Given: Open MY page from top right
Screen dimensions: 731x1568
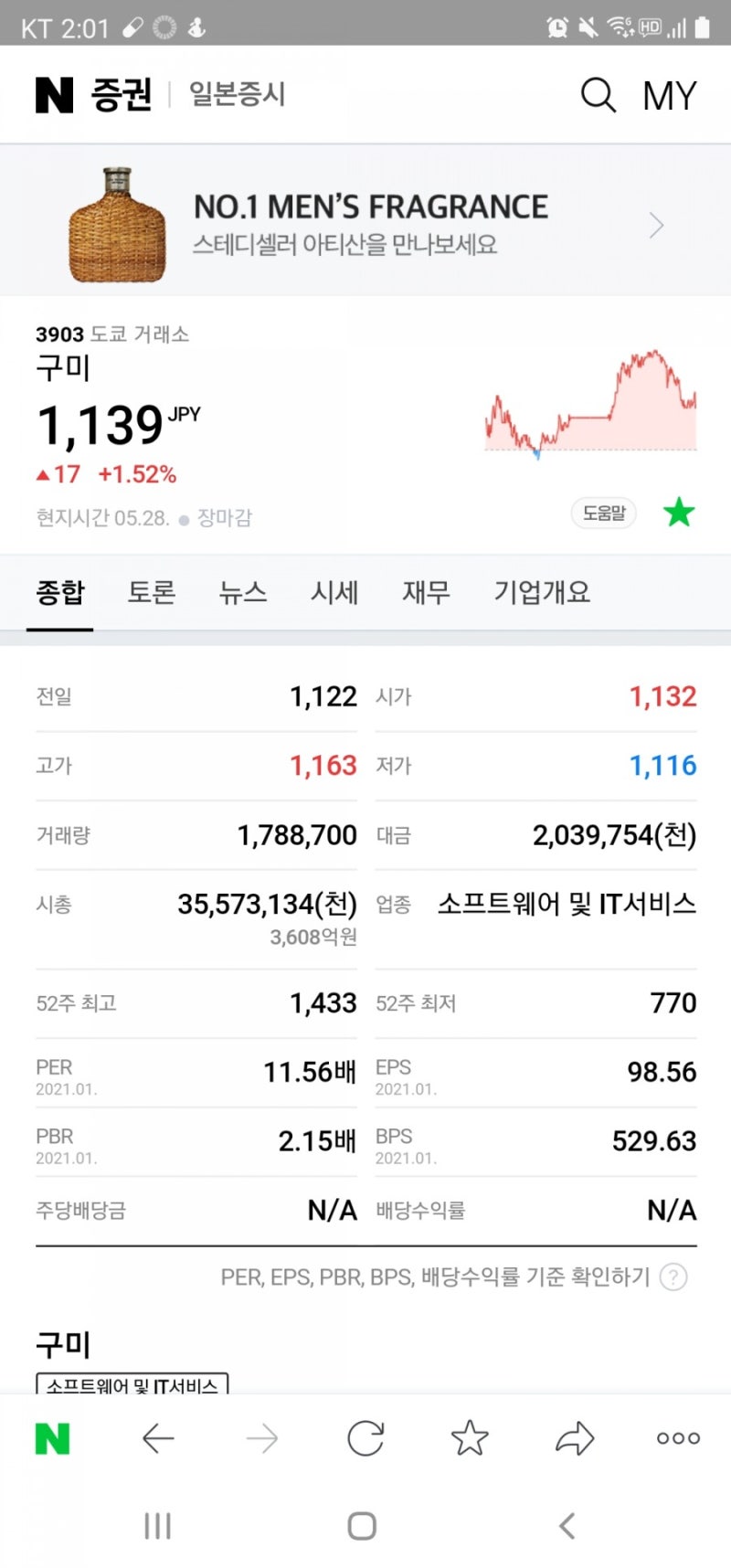Looking at the screenshot, I should 669,94.
